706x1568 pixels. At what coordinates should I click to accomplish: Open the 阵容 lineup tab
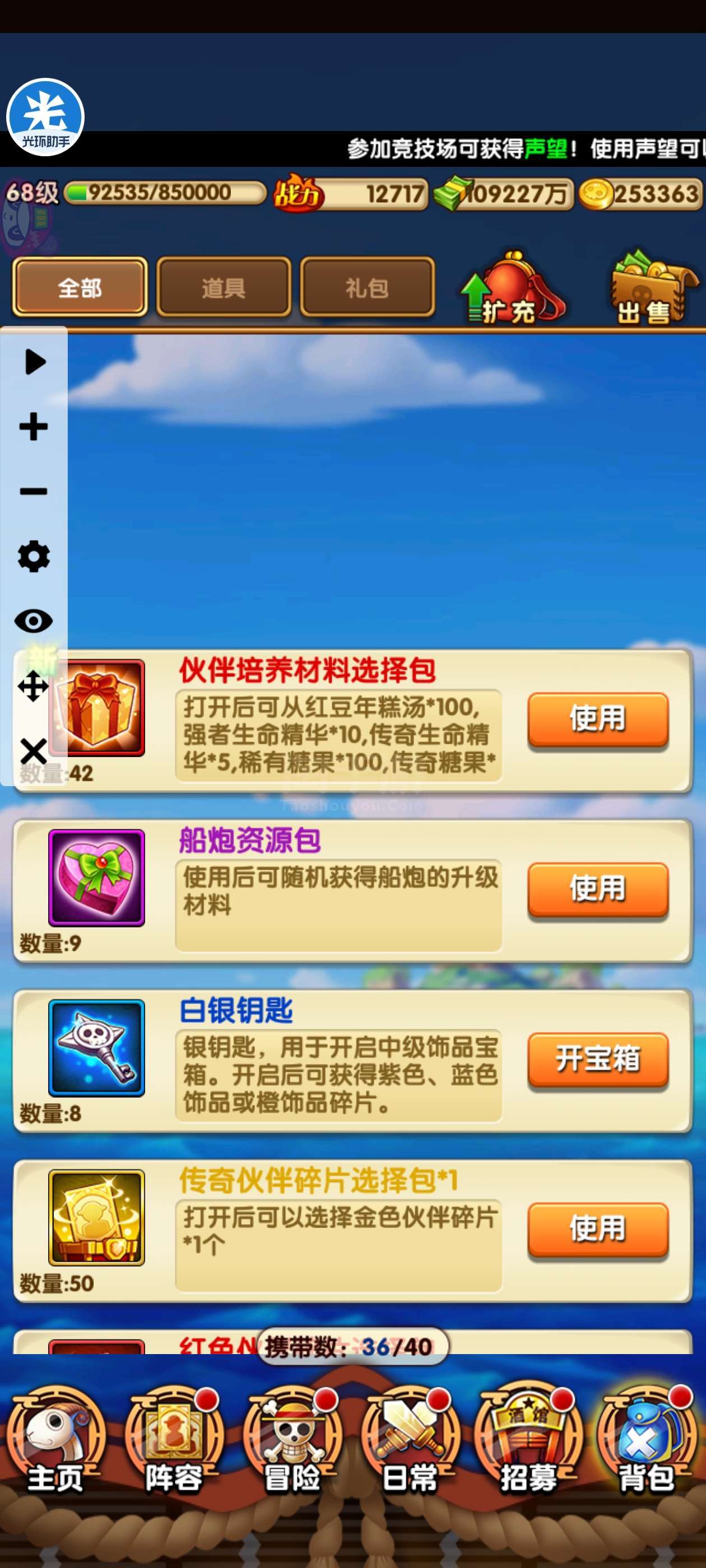tap(174, 1441)
